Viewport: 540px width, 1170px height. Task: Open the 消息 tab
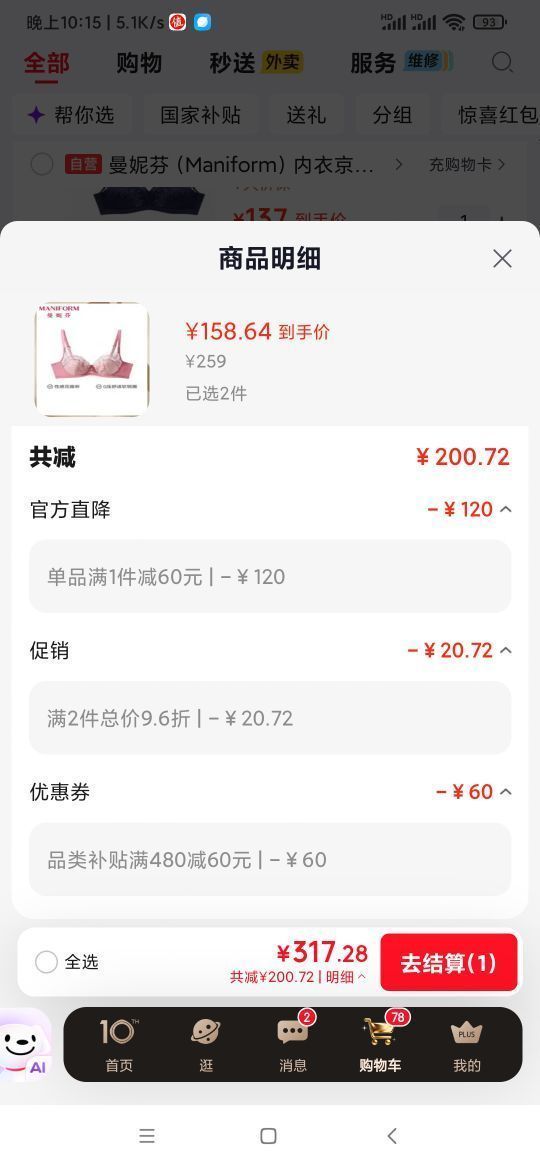tap(293, 1045)
